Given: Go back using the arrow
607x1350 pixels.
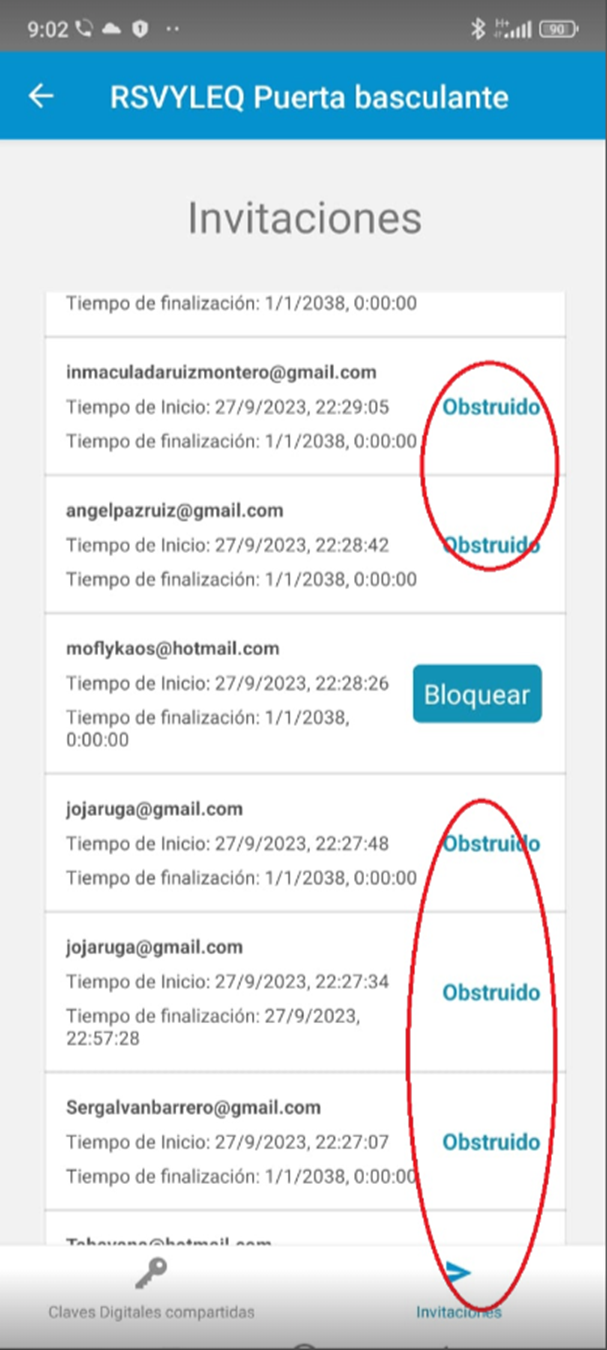Looking at the screenshot, I should pyautogui.click(x=41, y=96).
